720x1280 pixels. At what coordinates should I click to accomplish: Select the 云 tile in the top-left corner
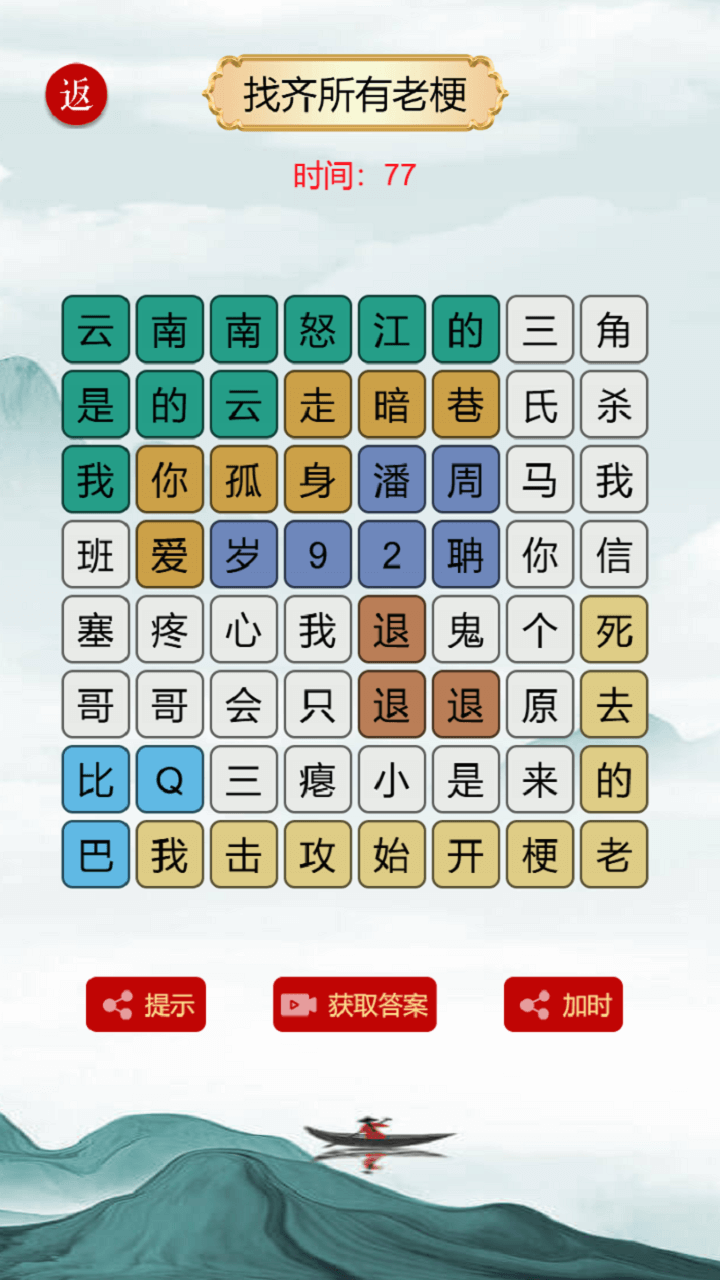point(95,330)
